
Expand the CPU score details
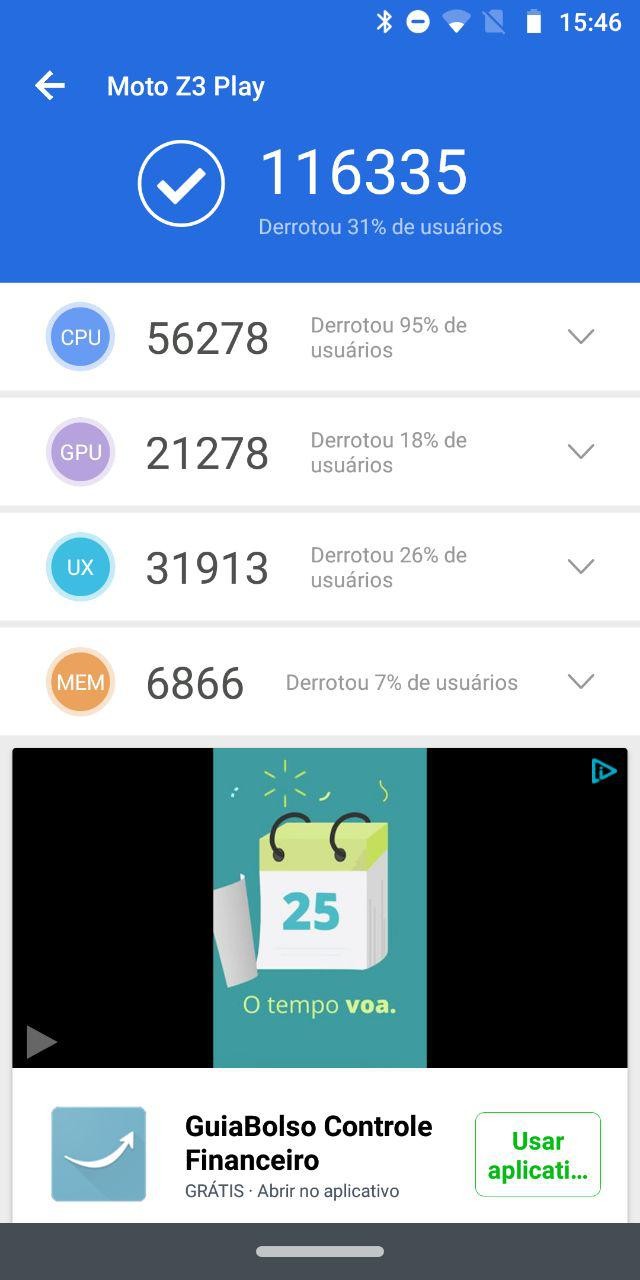tap(581, 337)
